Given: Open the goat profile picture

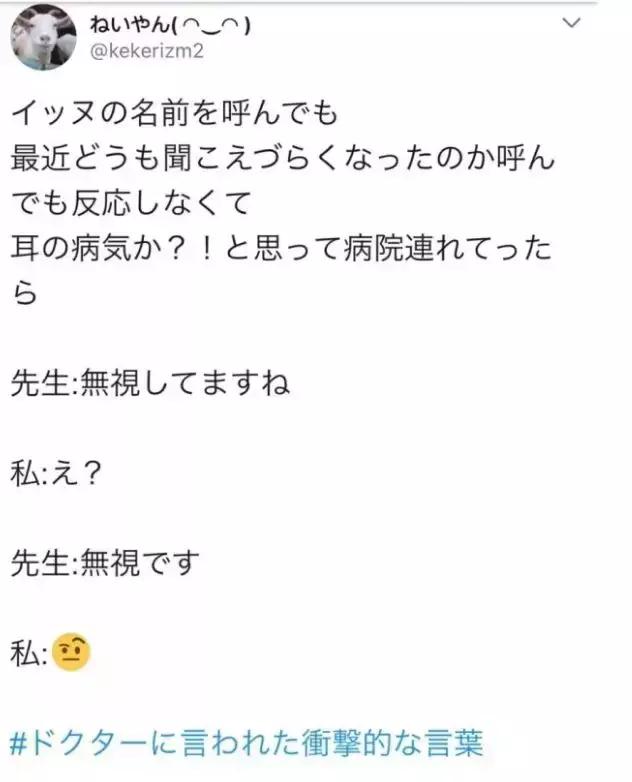Looking at the screenshot, I should click(x=44, y=37).
